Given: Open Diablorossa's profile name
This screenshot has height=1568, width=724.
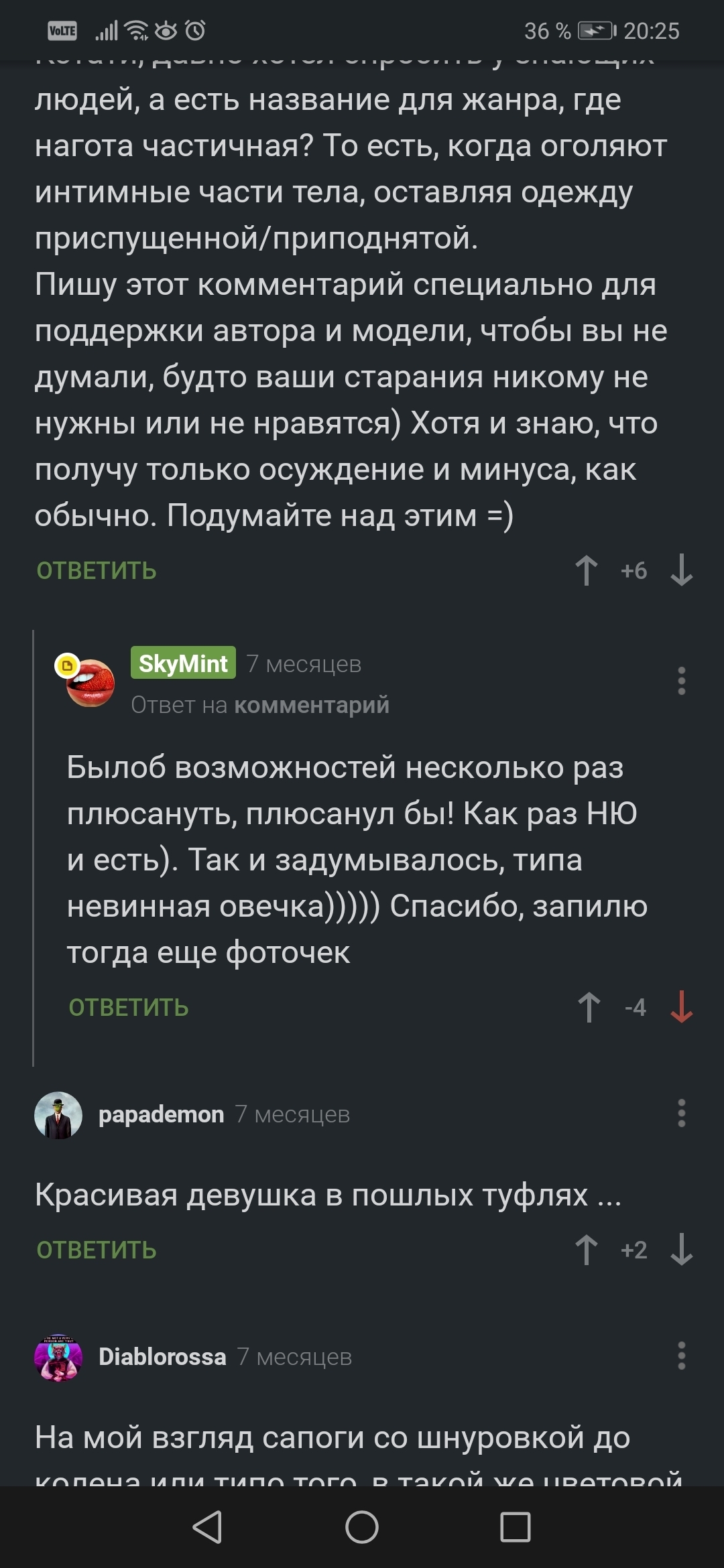Looking at the screenshot, I should [x=162, y=1357].
